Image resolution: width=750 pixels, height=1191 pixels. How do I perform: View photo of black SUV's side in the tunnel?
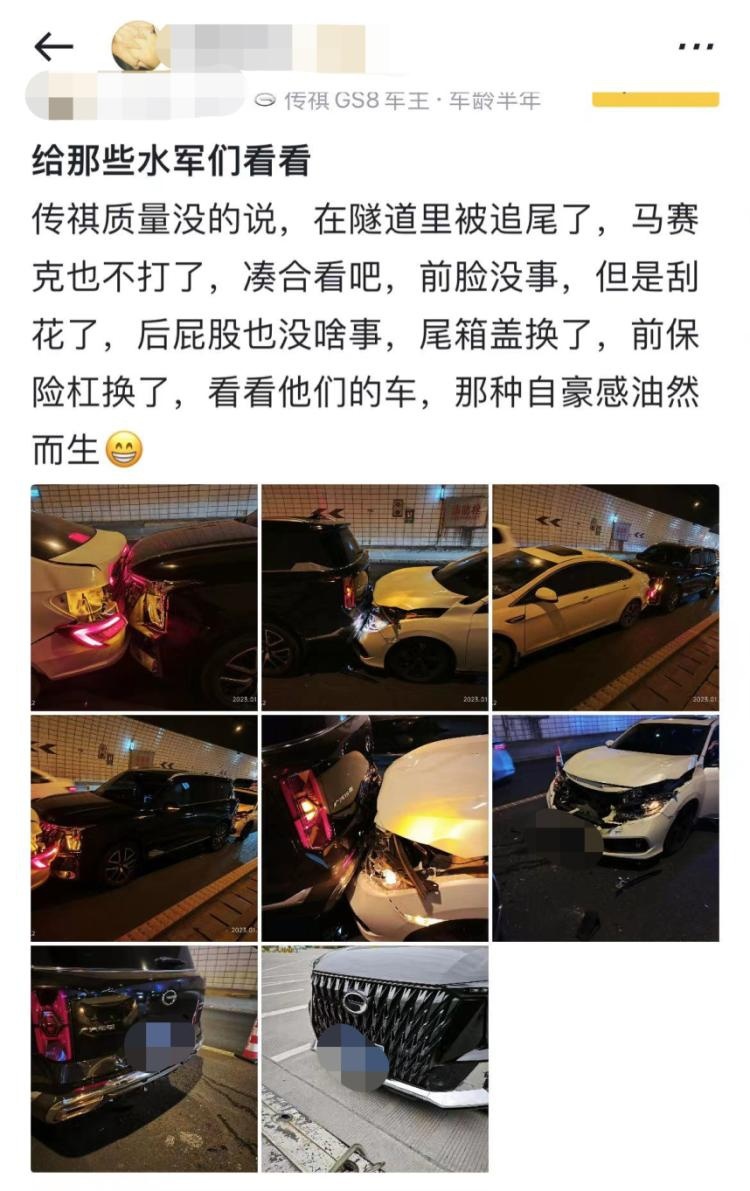(144, 827)
